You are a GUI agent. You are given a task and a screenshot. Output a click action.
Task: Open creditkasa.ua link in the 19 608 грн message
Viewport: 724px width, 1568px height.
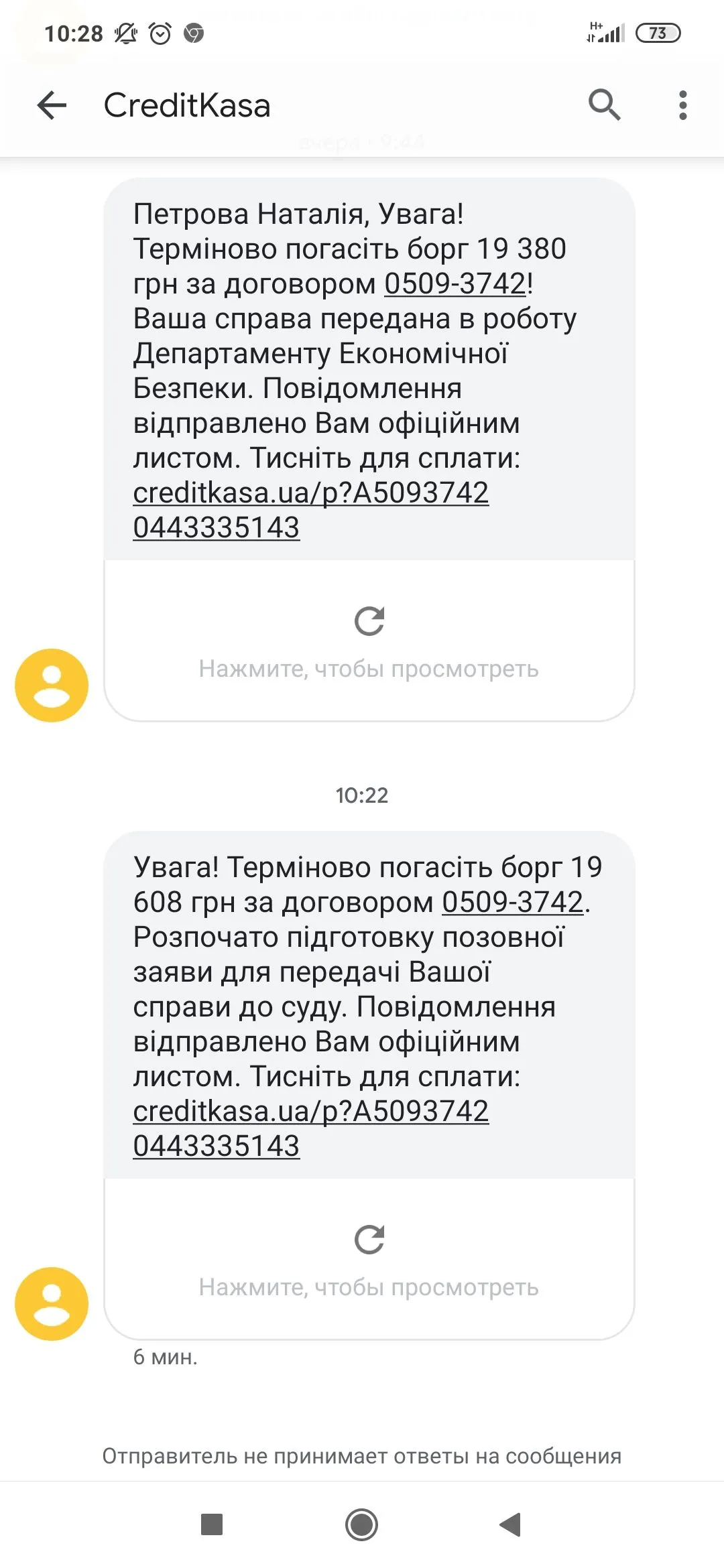[x=310, y=1111]
